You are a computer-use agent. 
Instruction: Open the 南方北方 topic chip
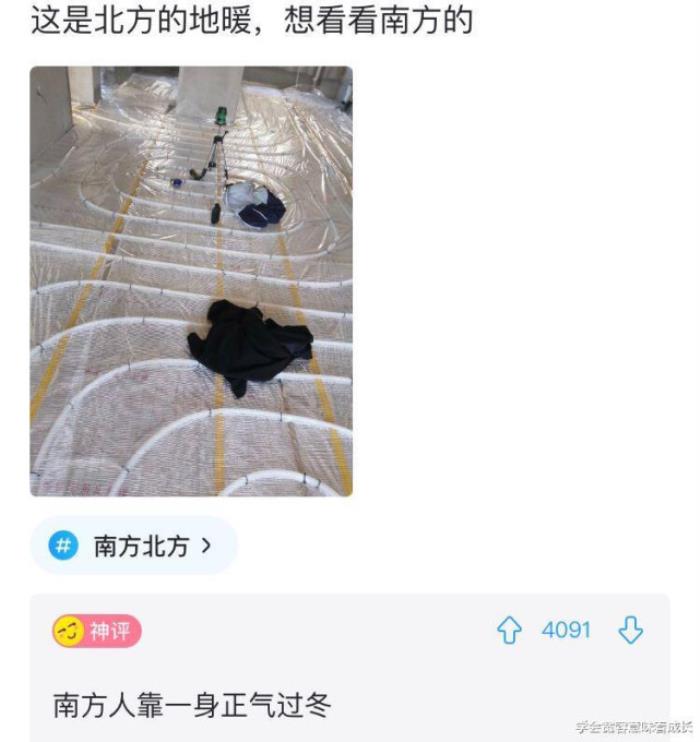[134, 546]
